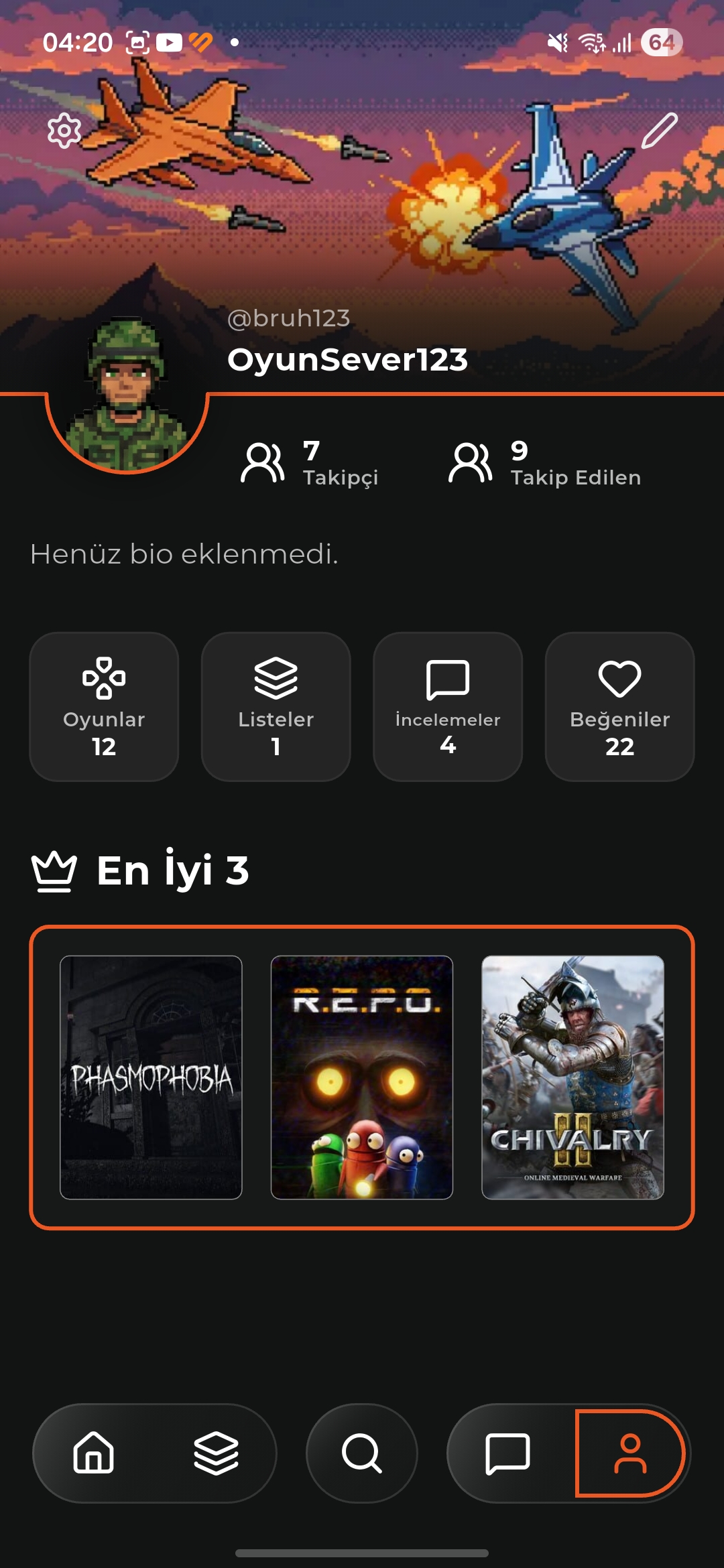This screenshot has width=724, height=1568.
Task: Open the Listeler 1 card
Action: (276, 708)
